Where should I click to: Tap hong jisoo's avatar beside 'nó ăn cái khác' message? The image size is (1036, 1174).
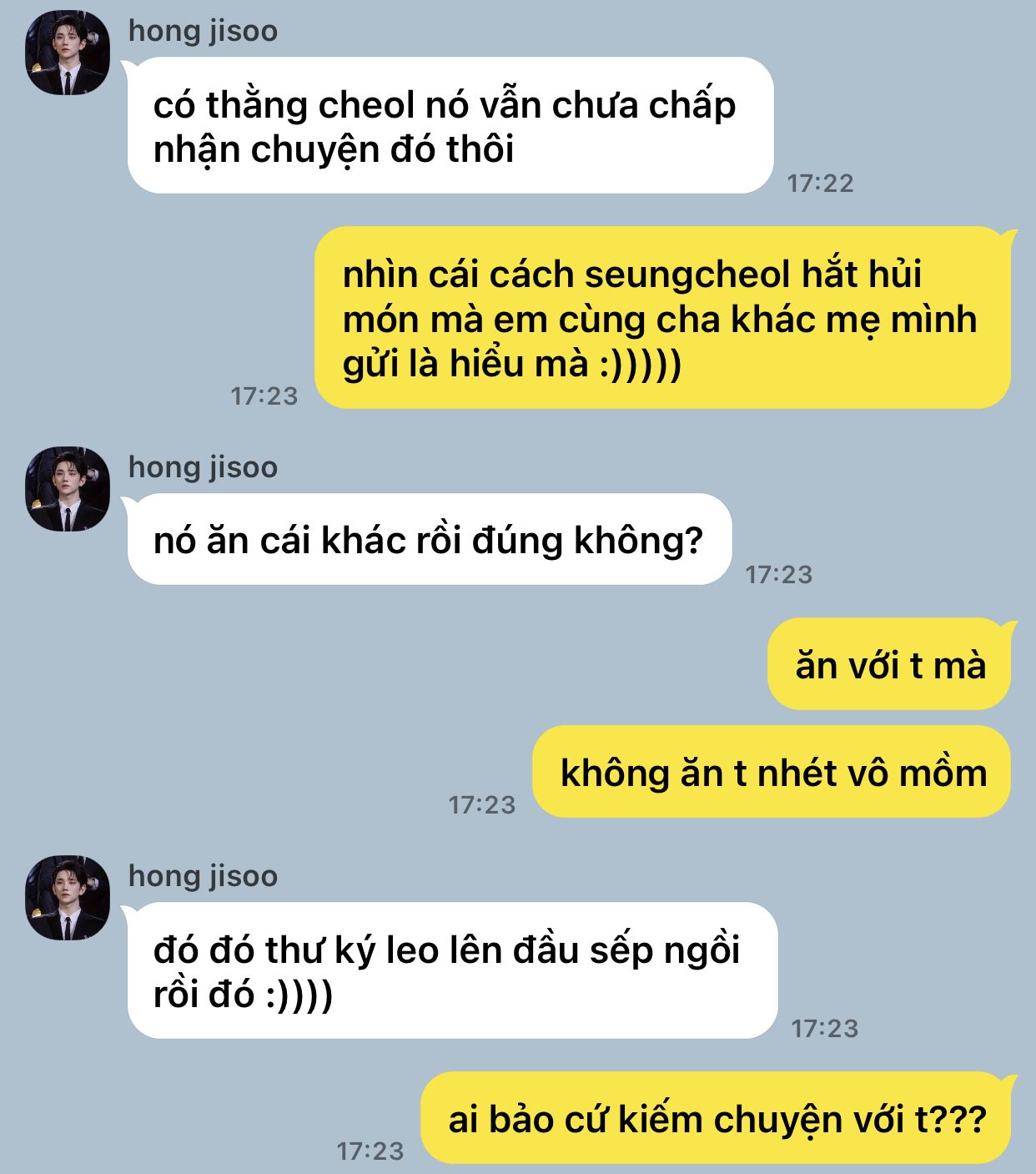coord(68,489)
